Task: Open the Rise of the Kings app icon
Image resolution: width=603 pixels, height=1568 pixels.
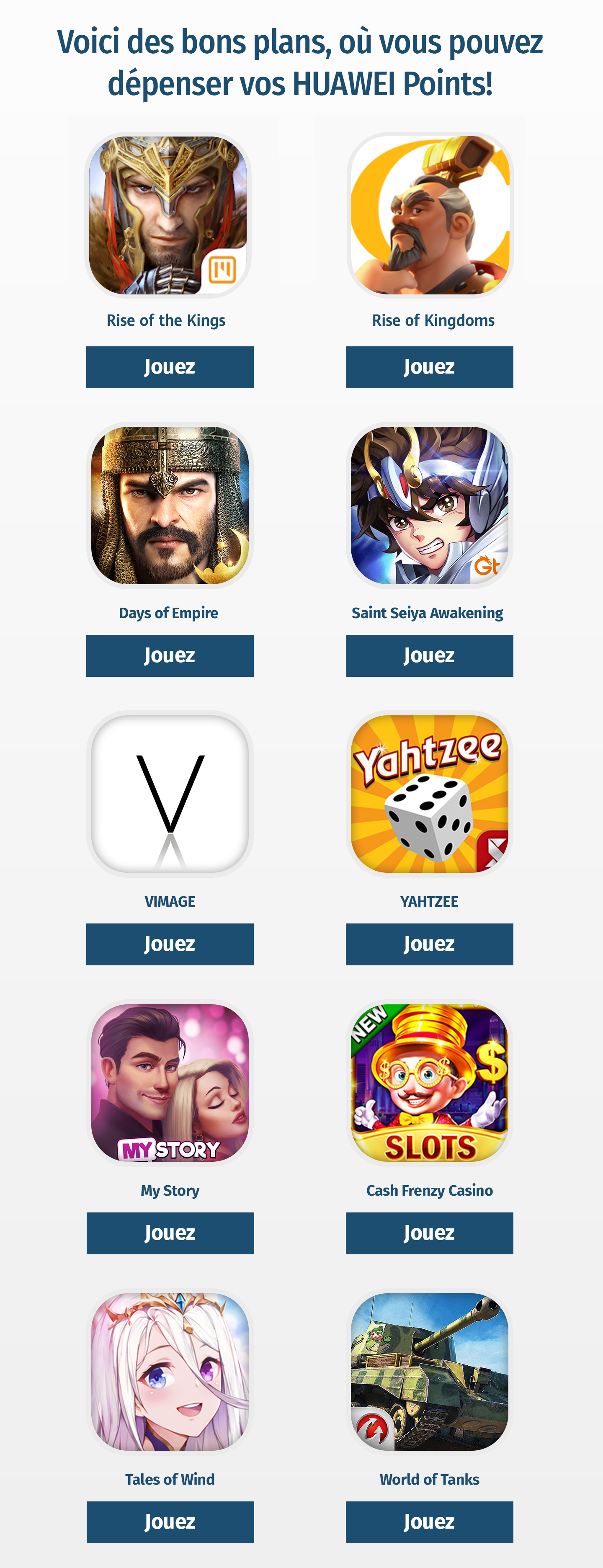Action: tap(168, 215)
